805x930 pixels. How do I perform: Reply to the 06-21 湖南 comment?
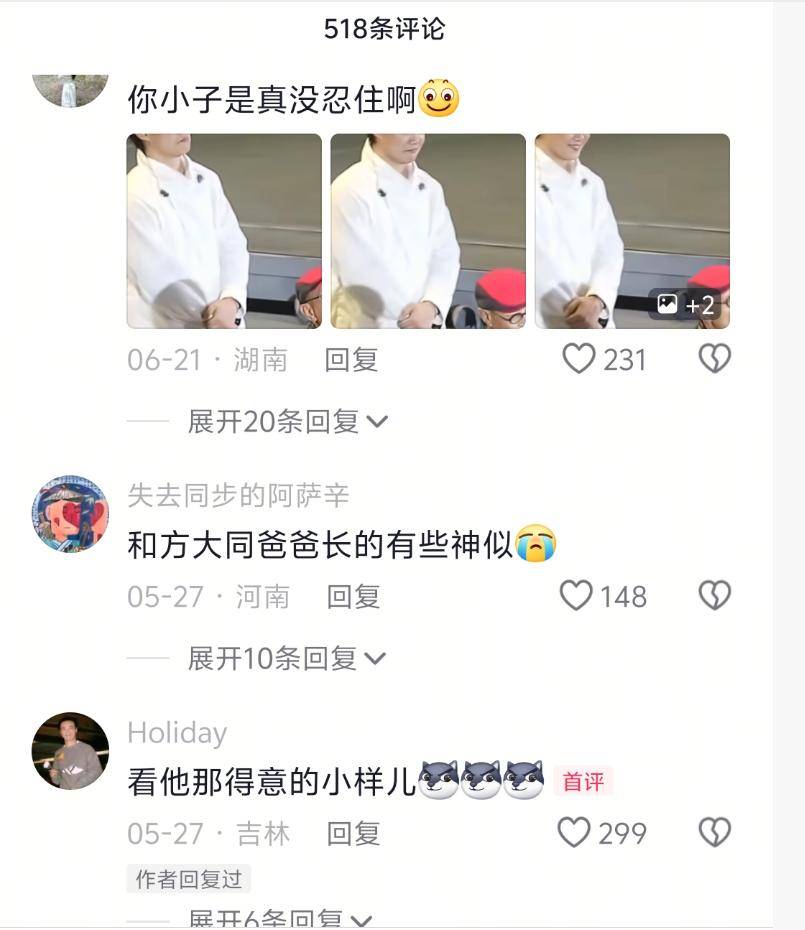351,360
